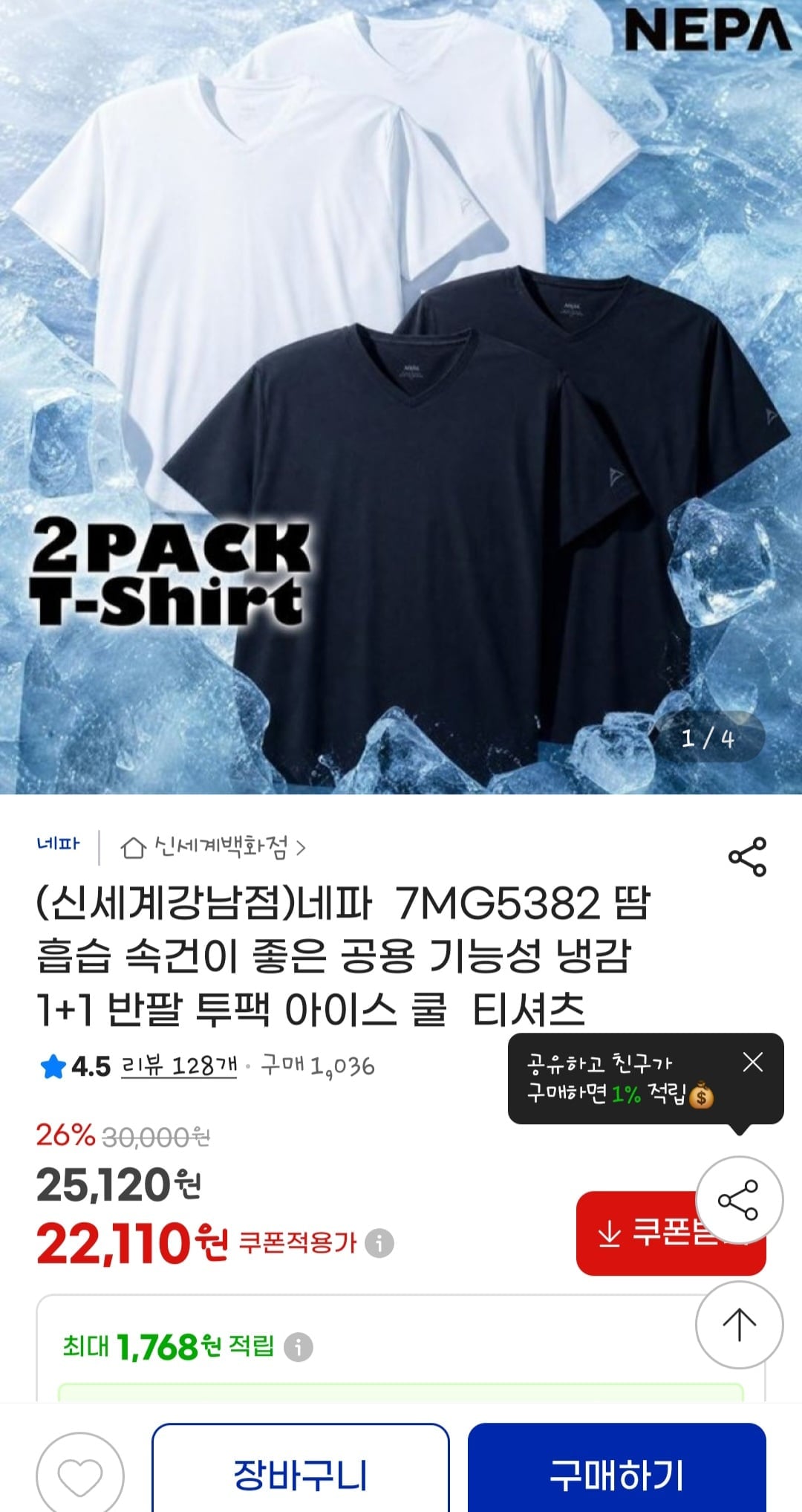Image resolution: width=802 pixels, height=1512 pixels.
Task: Show info about 최대 1,768원 적립
Action: tap(299, 1346)
